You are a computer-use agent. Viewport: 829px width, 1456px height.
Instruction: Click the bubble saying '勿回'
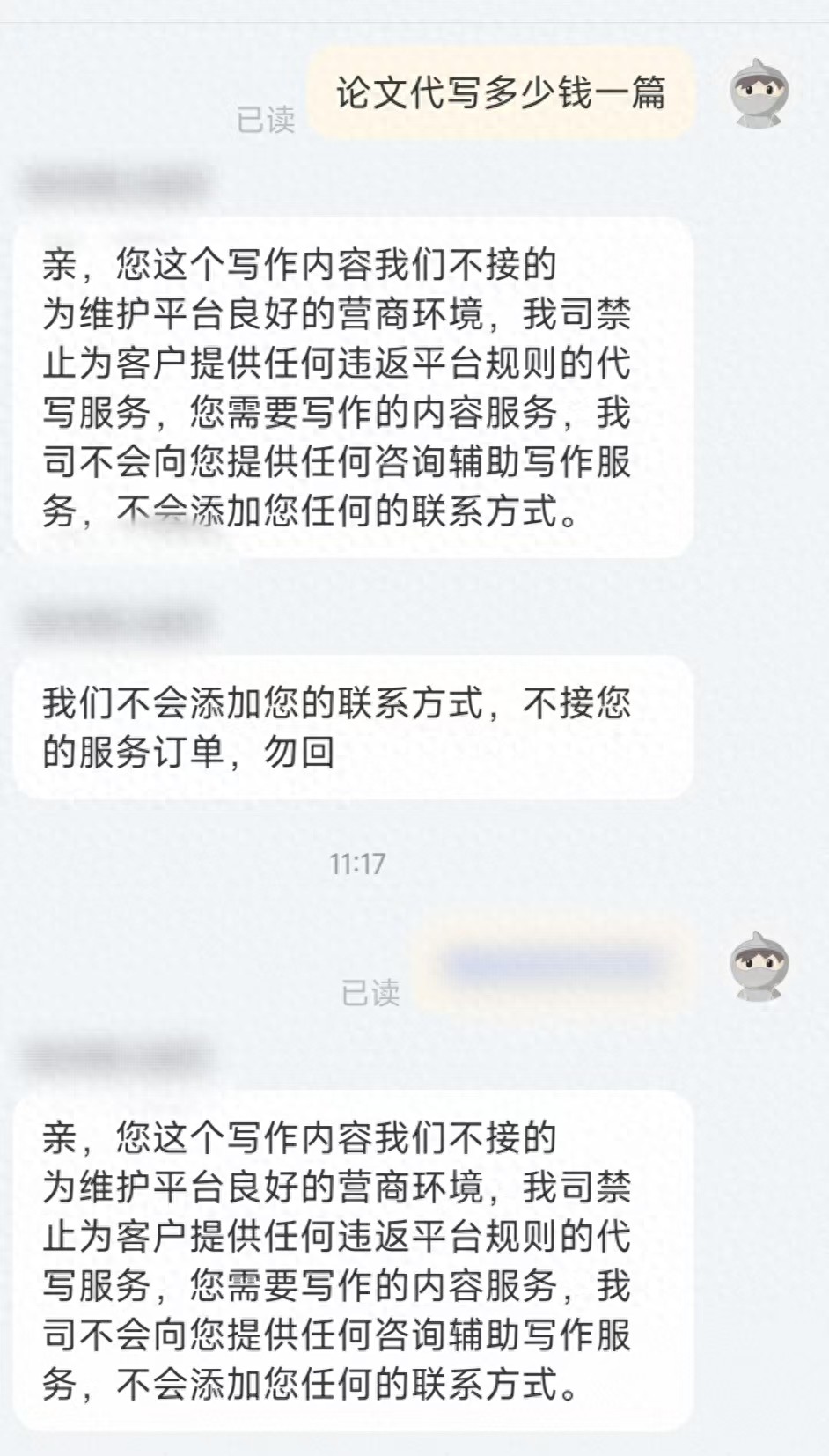coord(352,726)
